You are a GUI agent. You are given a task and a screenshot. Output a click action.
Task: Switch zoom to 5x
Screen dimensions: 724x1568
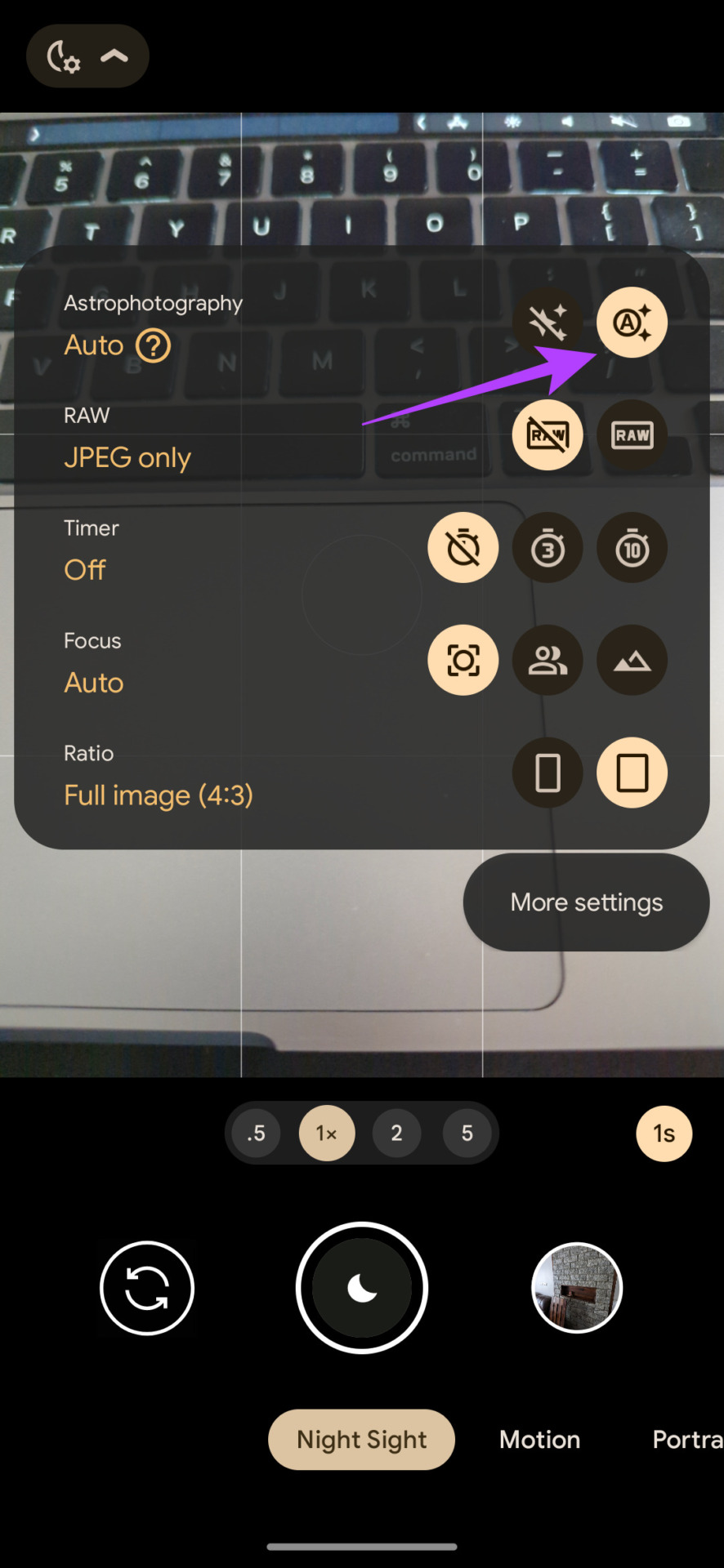click(x=467, y=1133)
